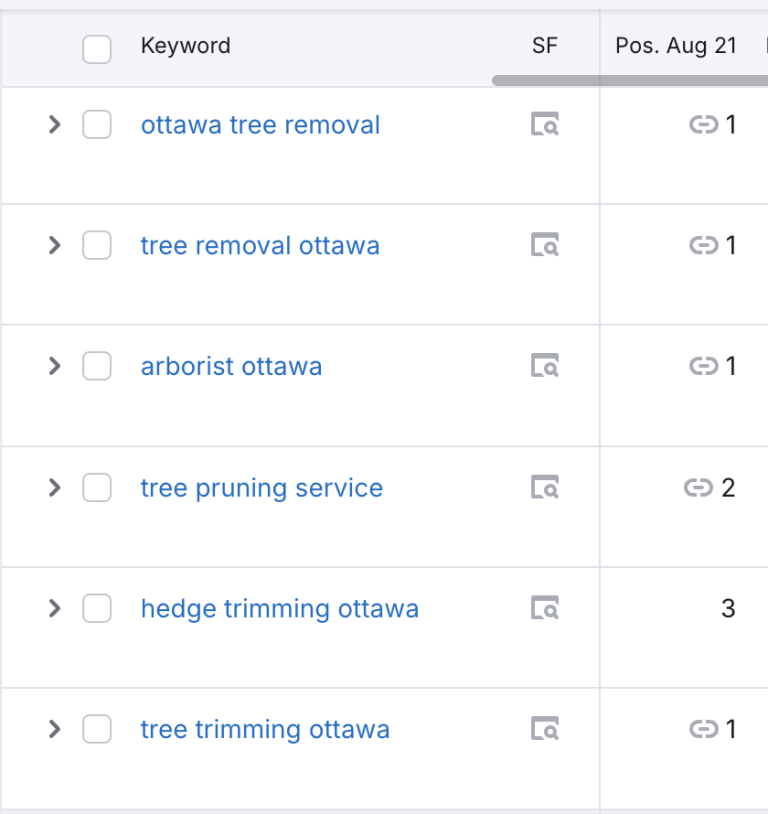Open the 'tree removal ottawa' keyword link
768x814 pixels.
pos(260,246)
